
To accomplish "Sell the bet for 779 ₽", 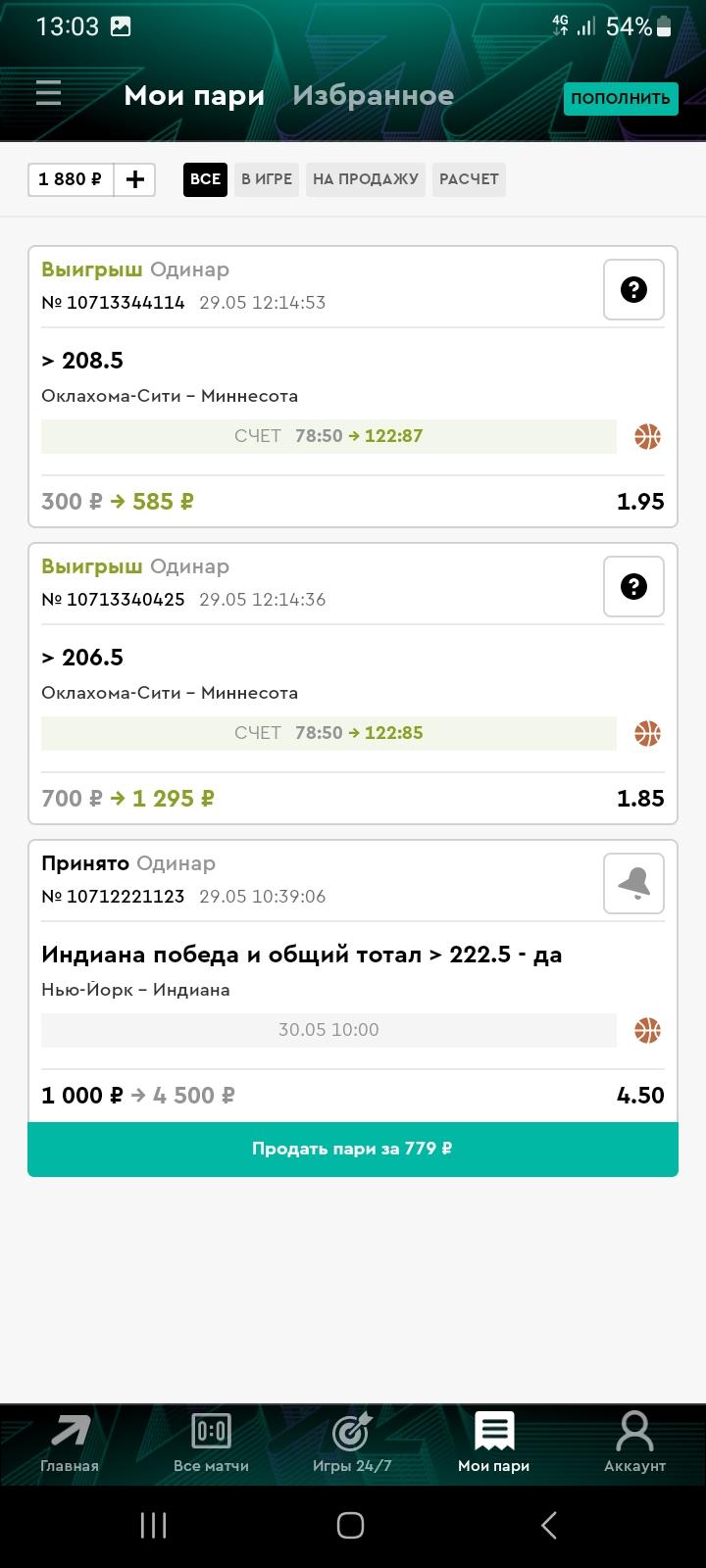I will tap(353, 1149).
